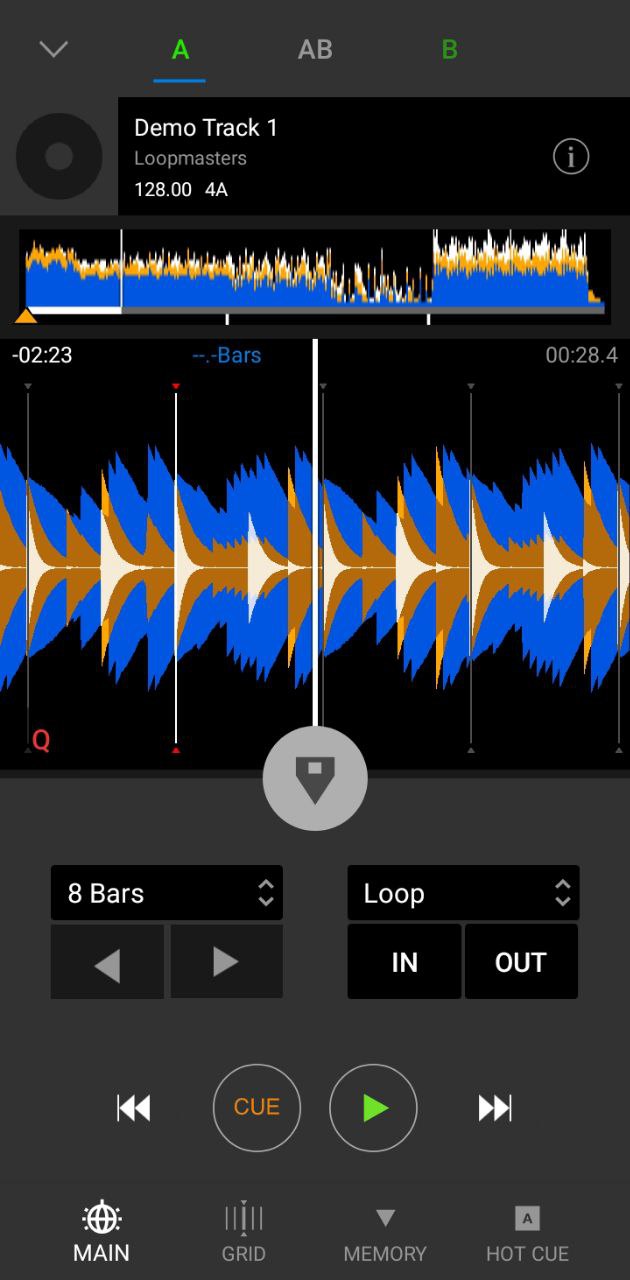Collapse the deck view with the down chevron

pyautogui.click(x=53, y=49)
